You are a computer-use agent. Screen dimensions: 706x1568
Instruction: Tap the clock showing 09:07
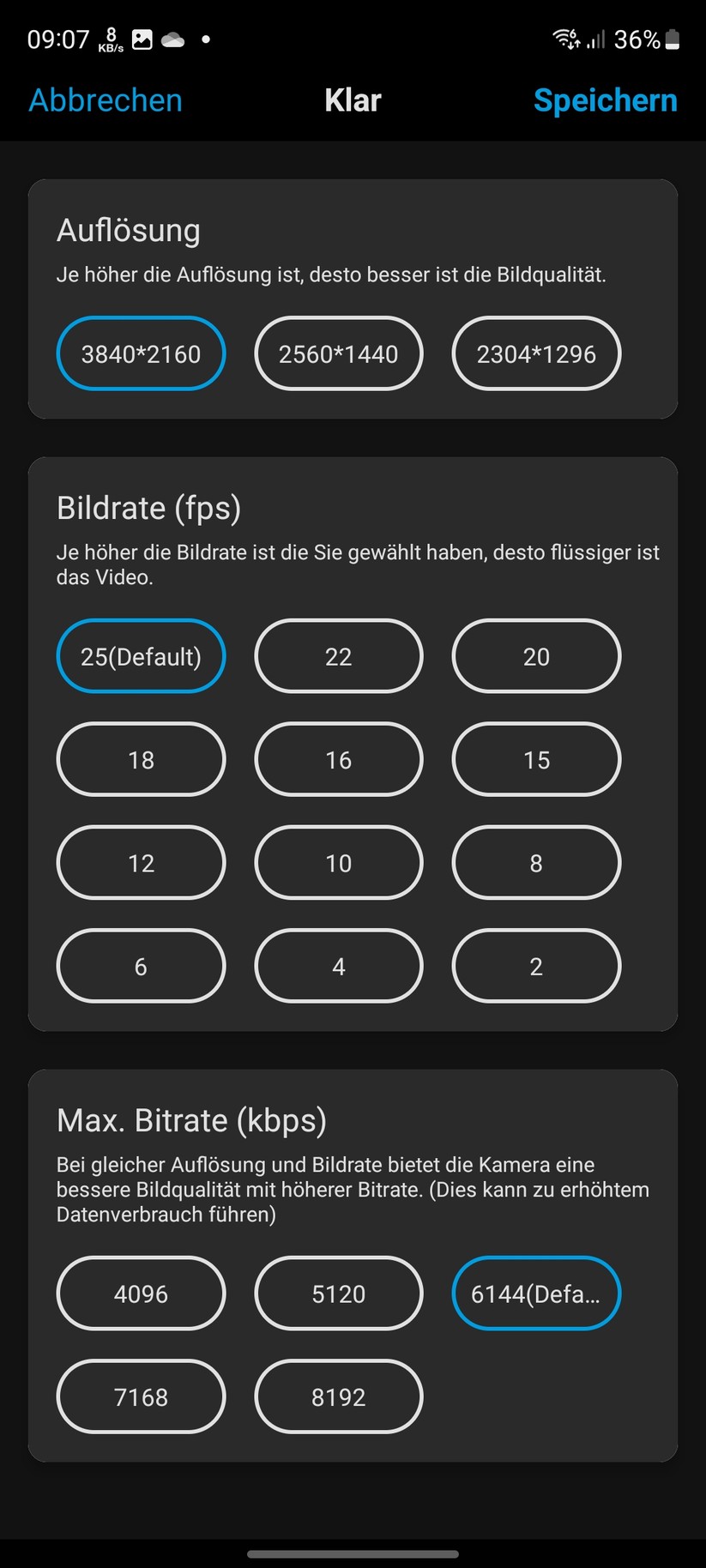pos(58,39)
